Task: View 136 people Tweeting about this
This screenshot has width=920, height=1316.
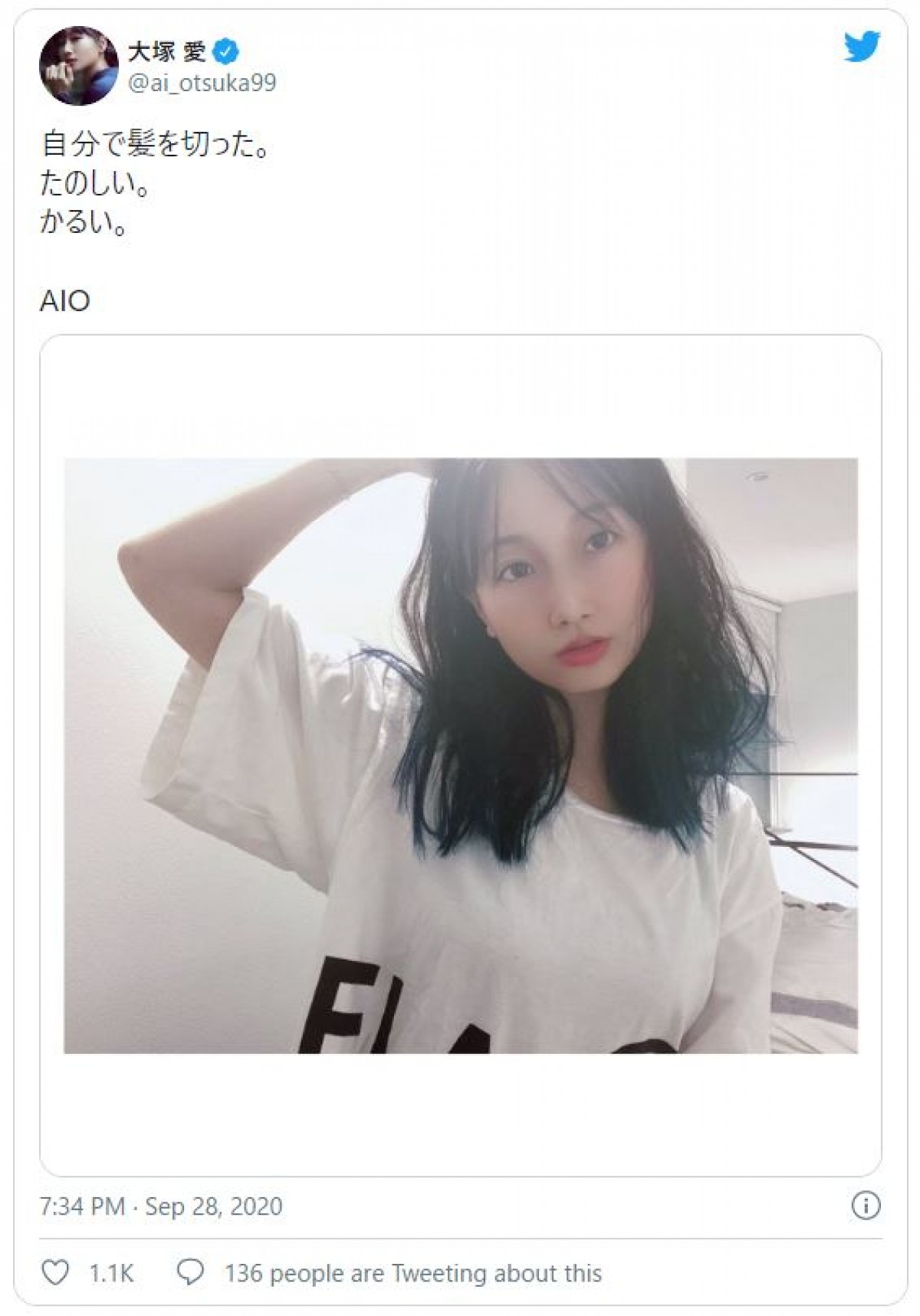Action: [x=412, y=1274]
